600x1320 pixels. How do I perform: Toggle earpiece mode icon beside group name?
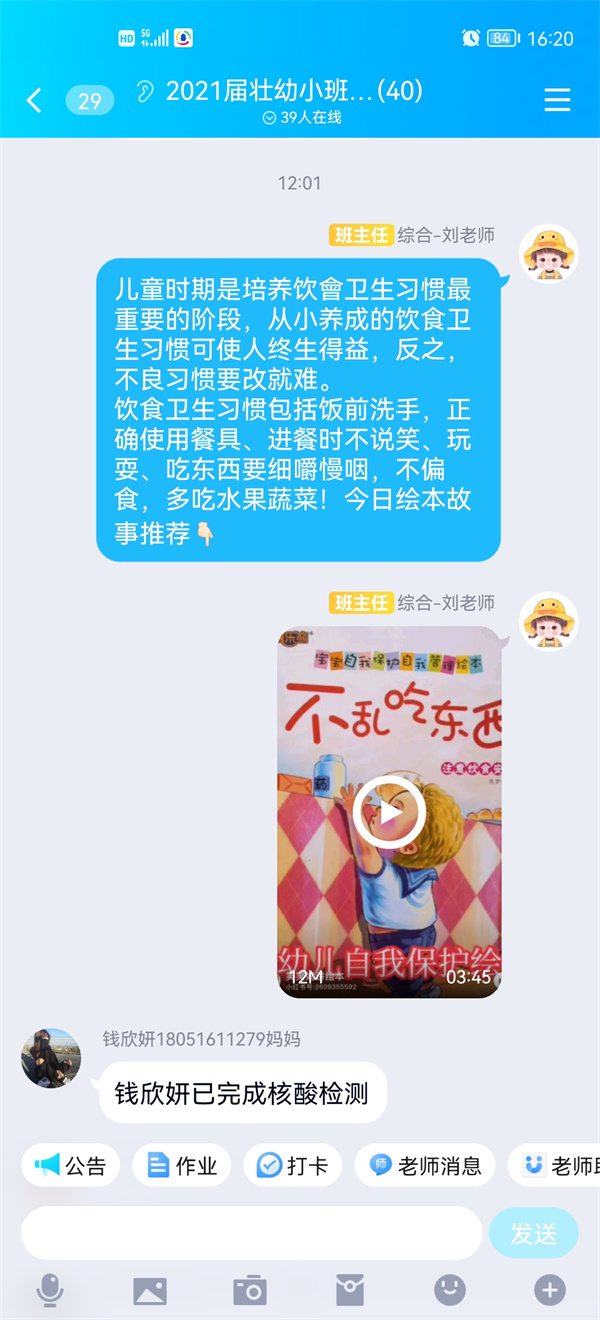tap(146, 92)
